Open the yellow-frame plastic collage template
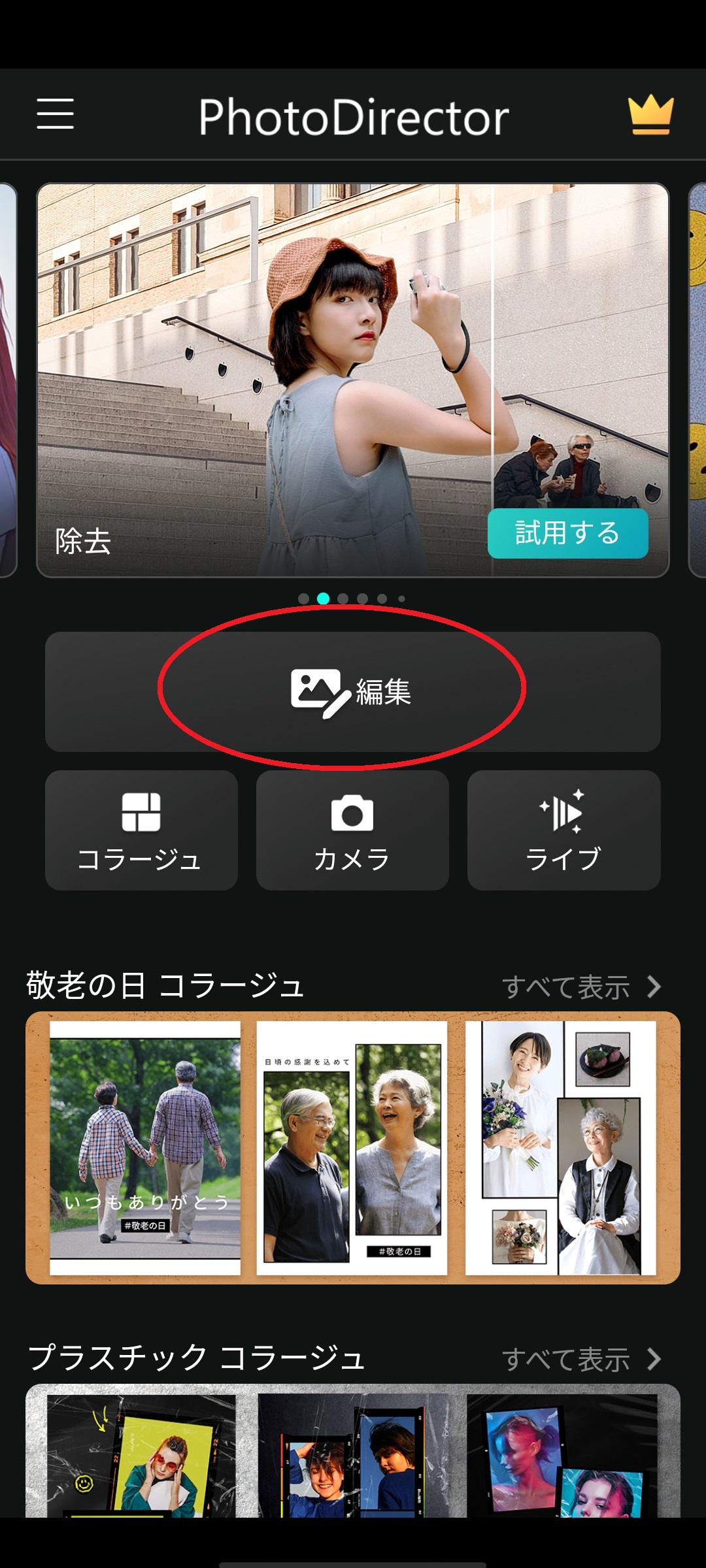The image size is (706, 1568). 141,1457
